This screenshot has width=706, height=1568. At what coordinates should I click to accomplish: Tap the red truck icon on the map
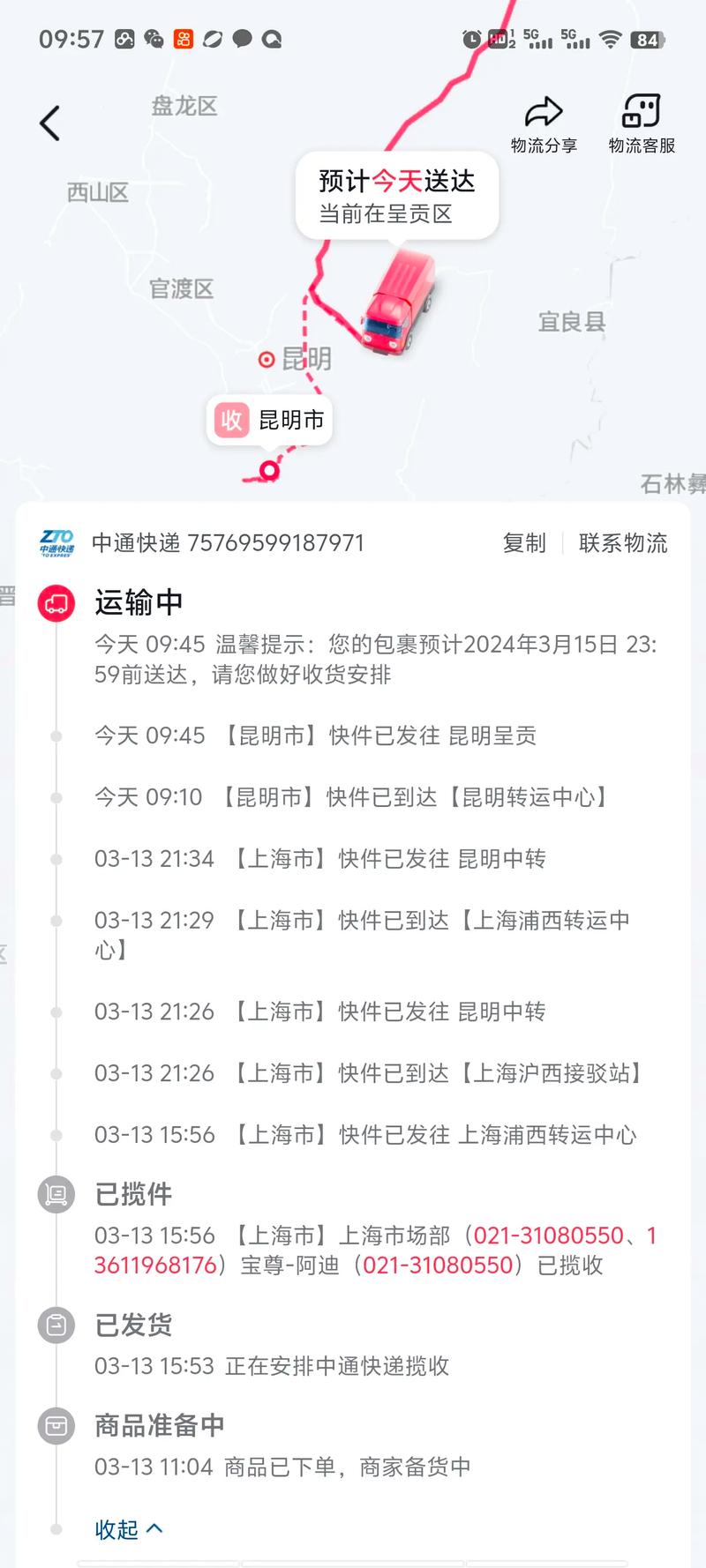coord(397,300)
